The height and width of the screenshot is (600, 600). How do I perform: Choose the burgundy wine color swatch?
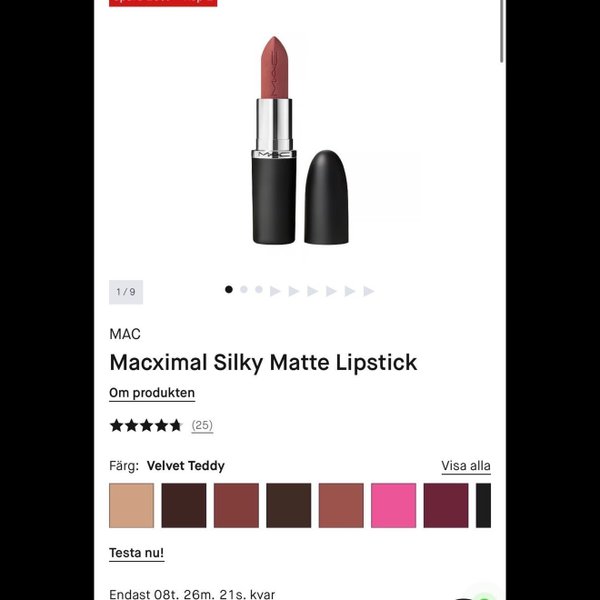pos(445,505)
